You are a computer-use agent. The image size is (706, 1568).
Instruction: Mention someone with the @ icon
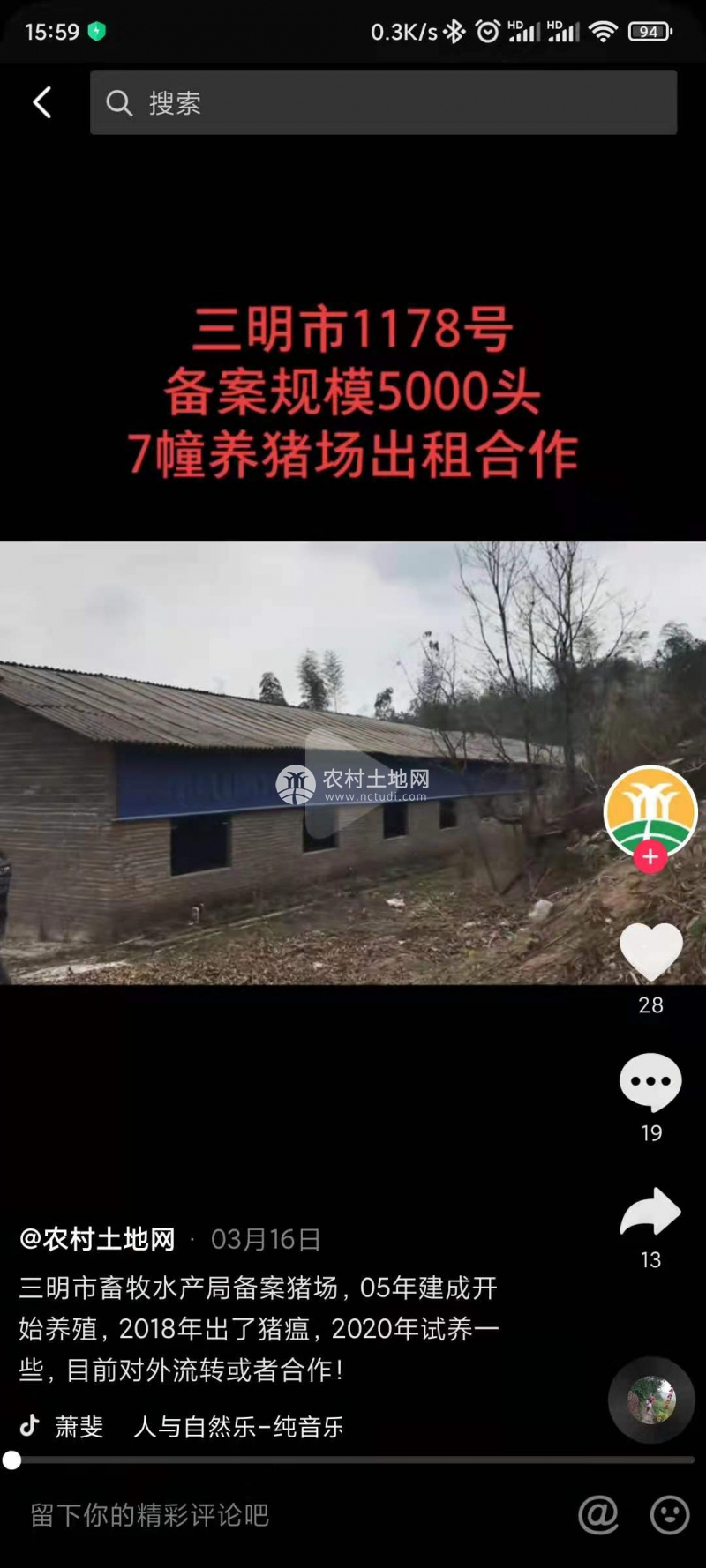click(597, 1515)
